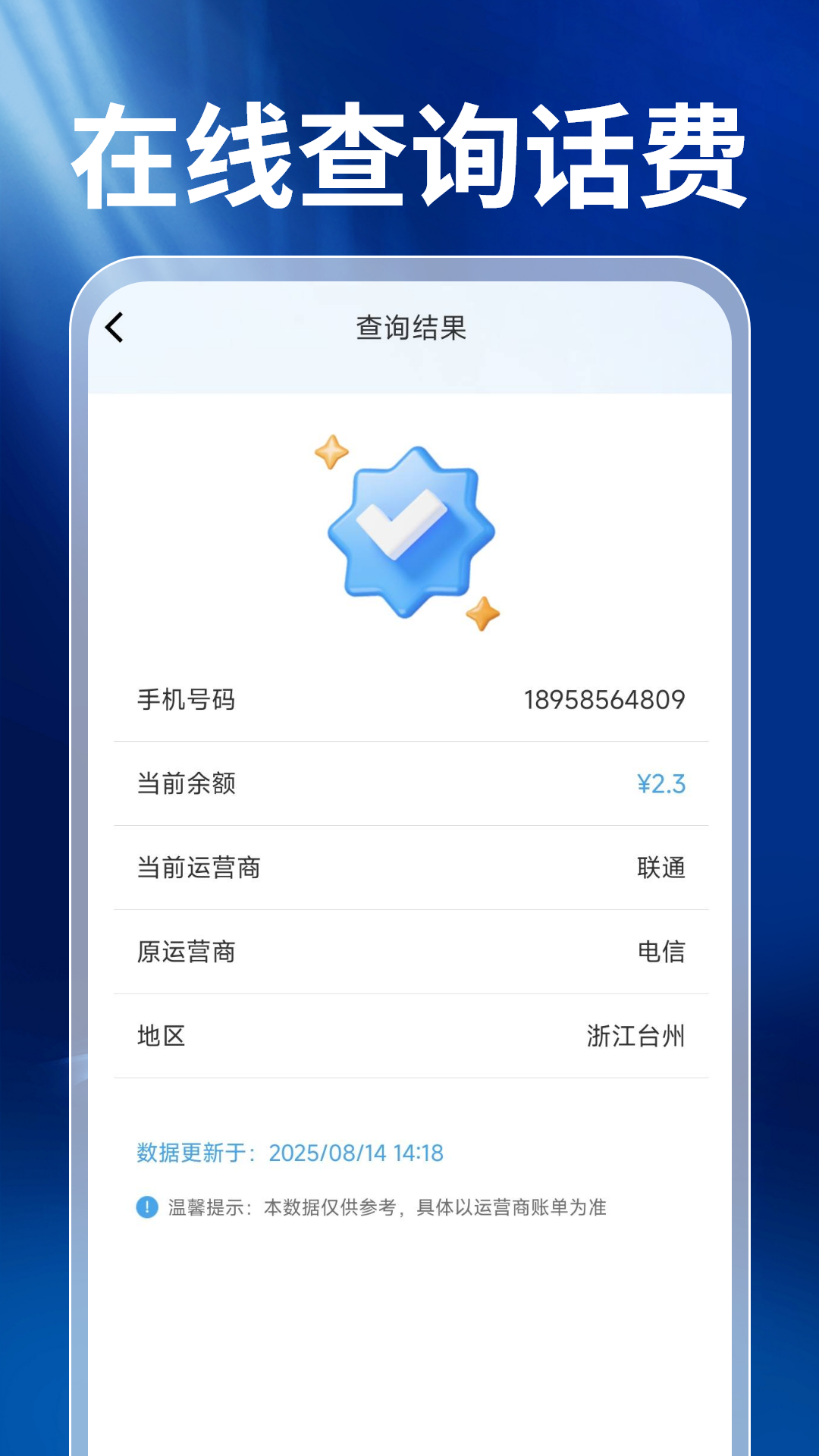Tap the orange star below the badge
The height and width of the screenshot is (1456, 819).
click(x=483, y=613)
